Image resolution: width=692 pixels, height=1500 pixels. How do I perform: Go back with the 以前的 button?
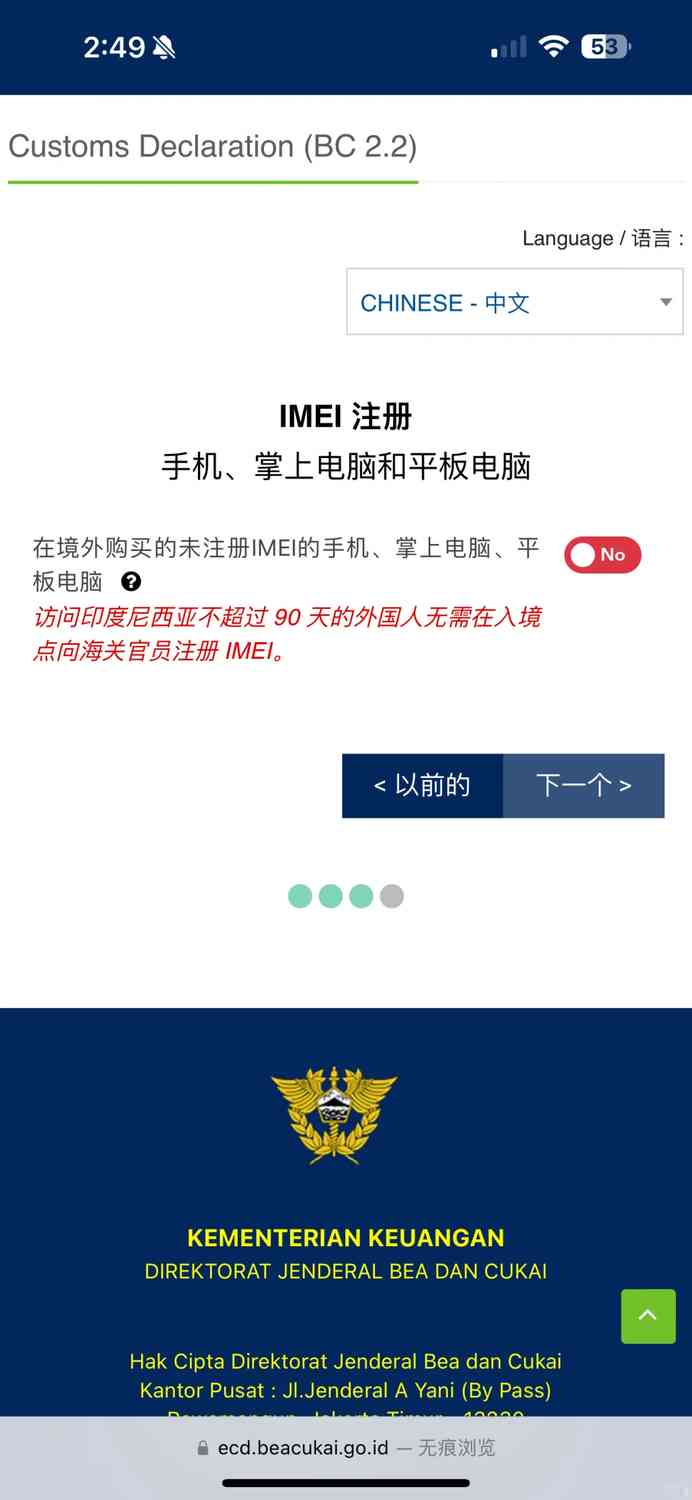(x=422, y=785)
